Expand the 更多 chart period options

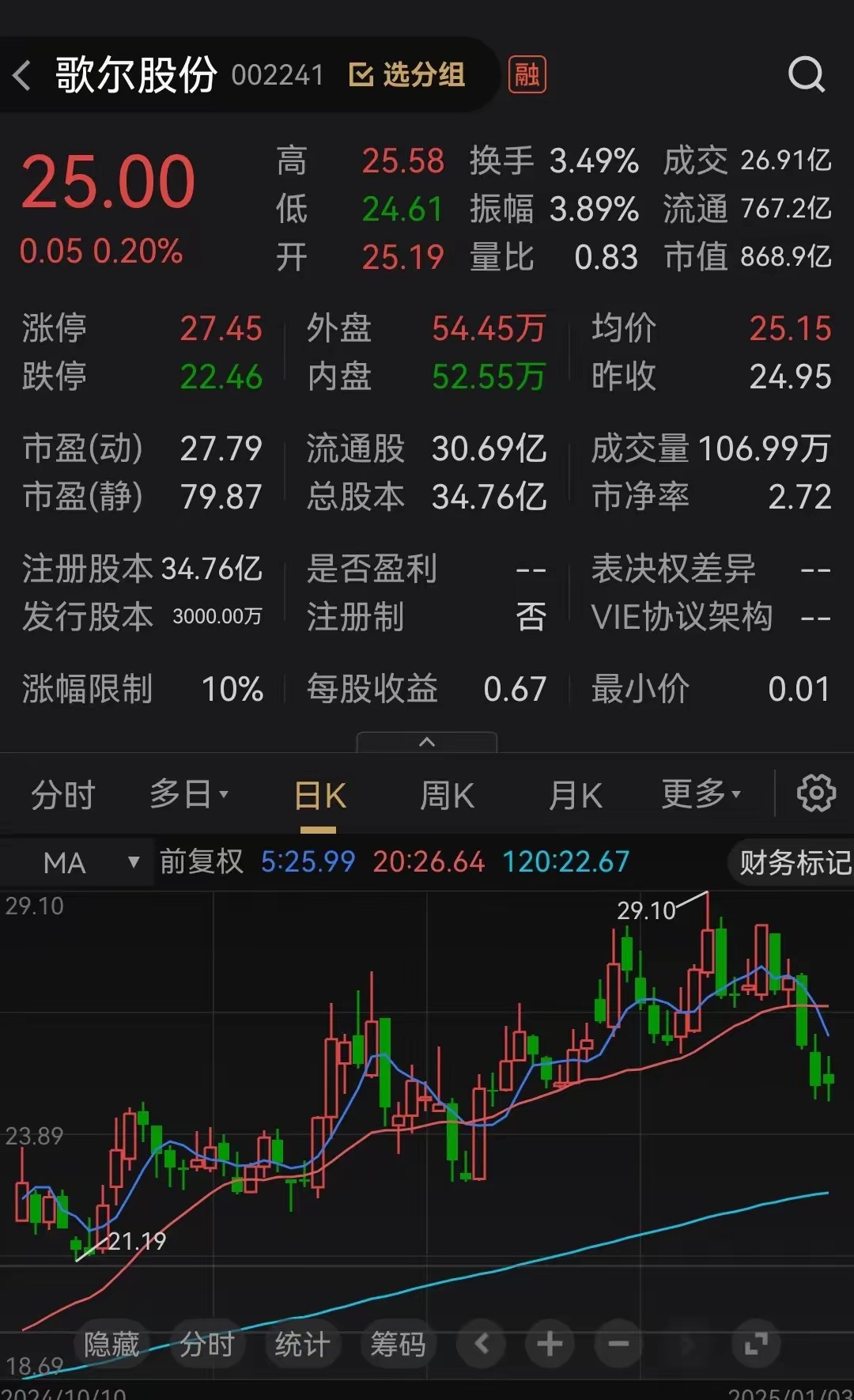(701, 794)
